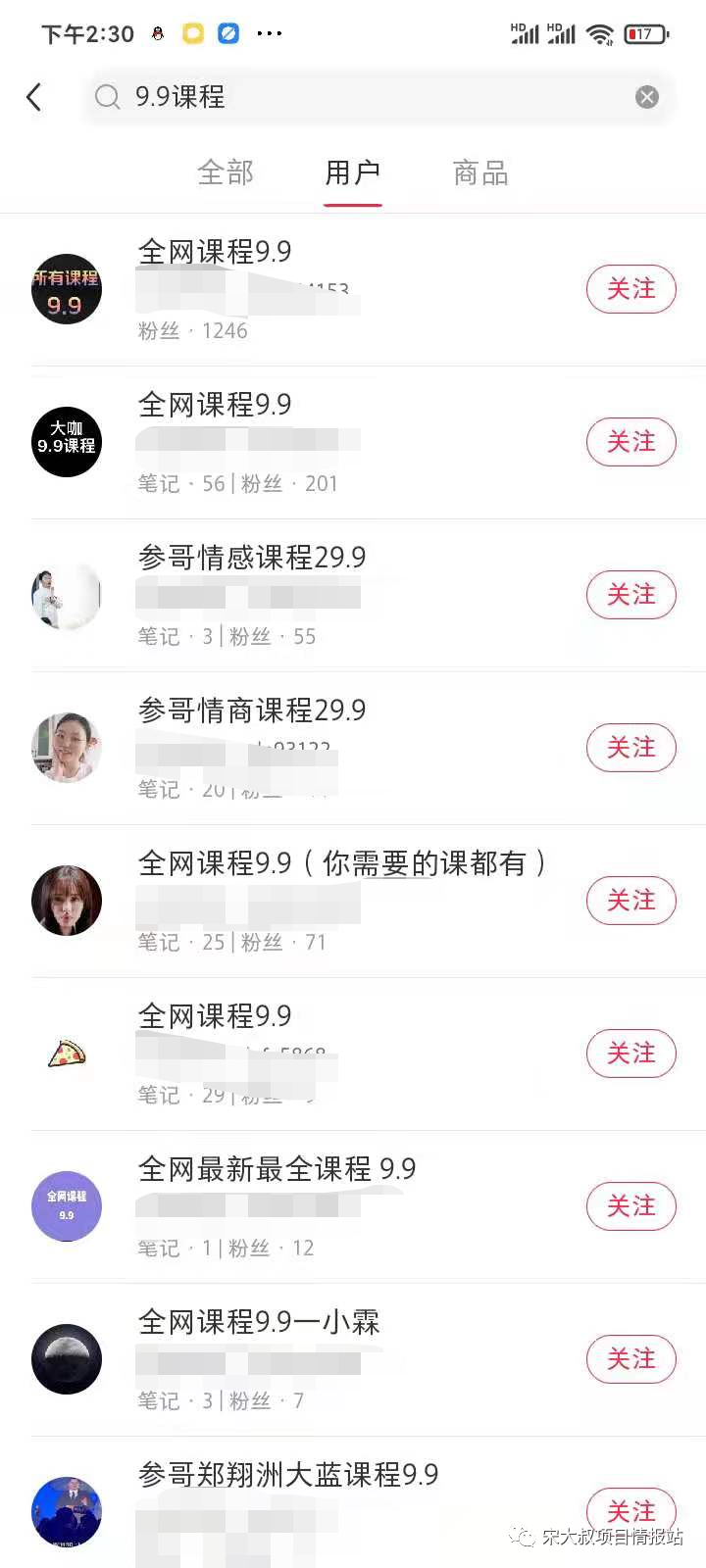The image size is (706, 1568).
Task: Follow 全网最新最全课程 9.9
Action: tap(630, 1206)
